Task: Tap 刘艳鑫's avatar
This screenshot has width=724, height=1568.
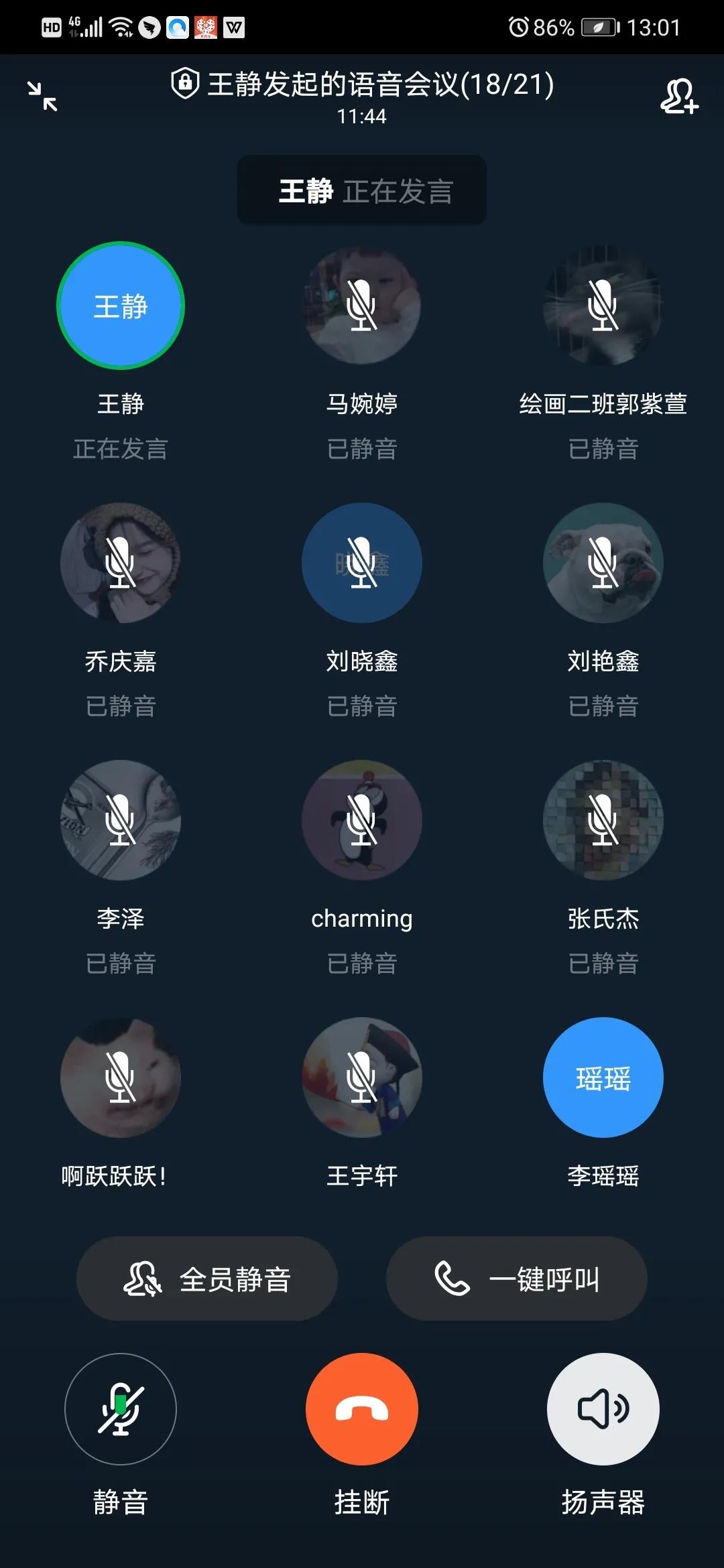Action: [603, 563]
